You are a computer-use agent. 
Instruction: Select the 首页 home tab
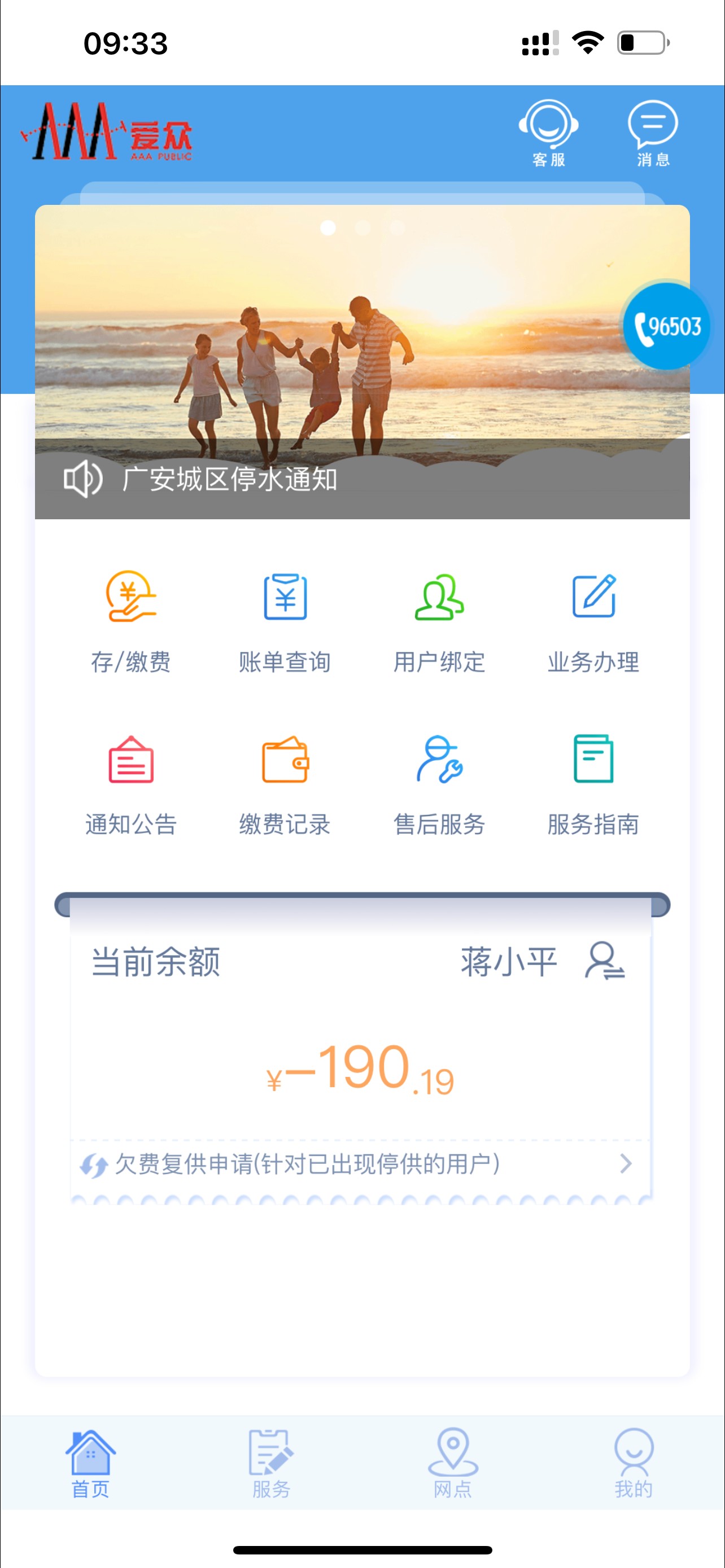click(x=90, y=1464)
